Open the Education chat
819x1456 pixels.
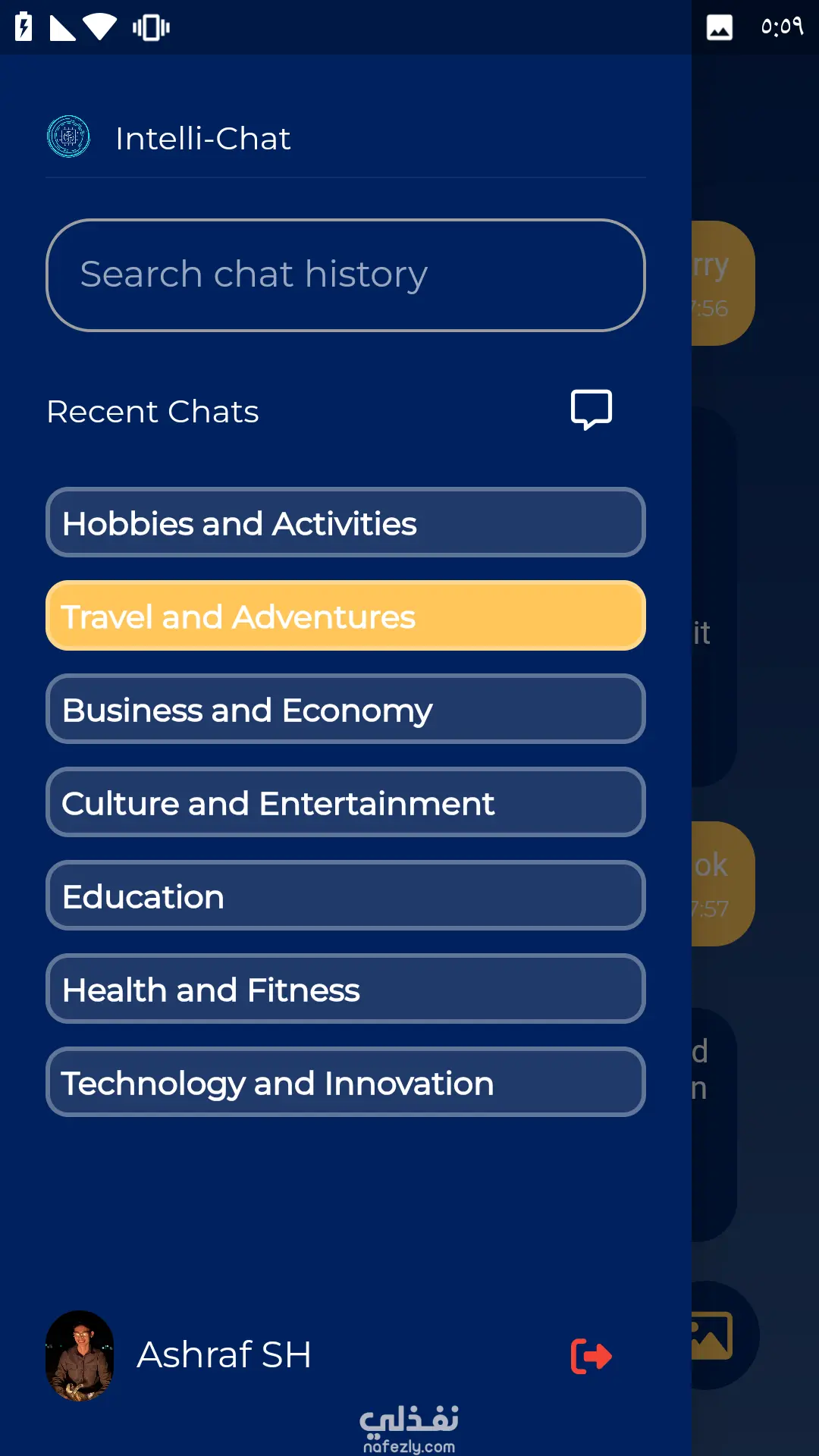pyautogui.click(x=345, y=896)
